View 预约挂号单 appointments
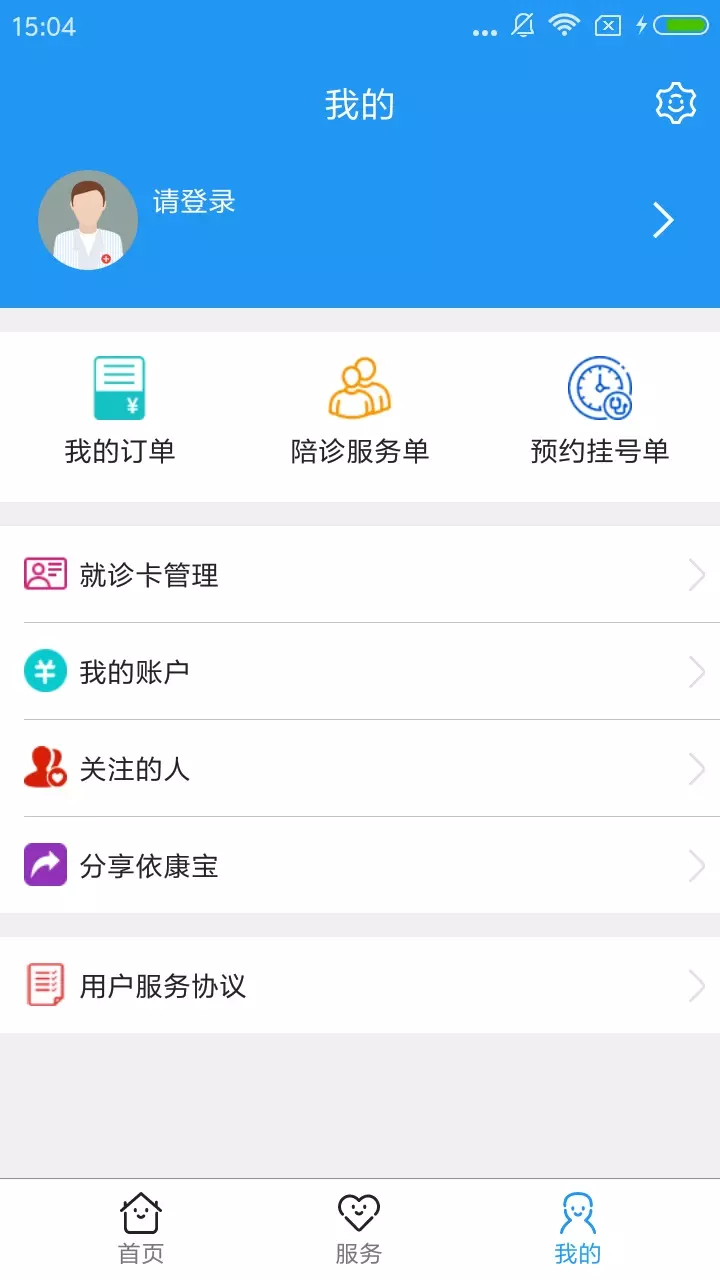The image size is (720, 1280). (x=600, y=412)
